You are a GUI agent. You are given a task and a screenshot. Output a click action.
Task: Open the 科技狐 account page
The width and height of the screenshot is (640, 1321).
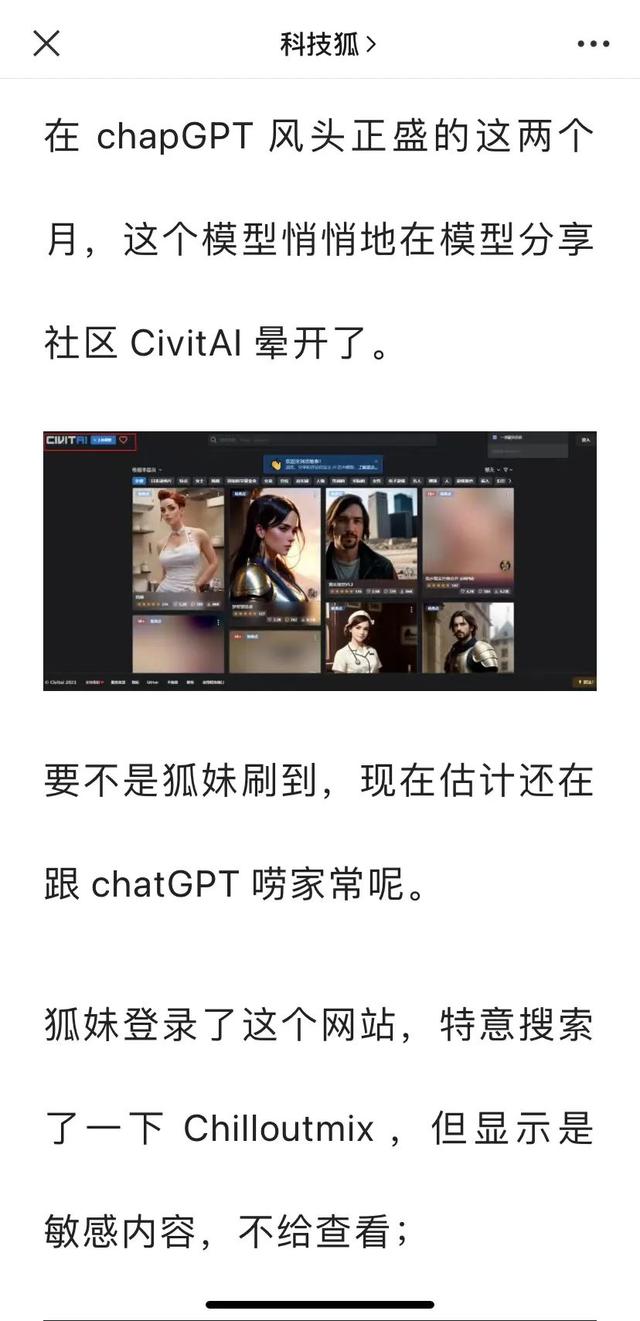327,44
